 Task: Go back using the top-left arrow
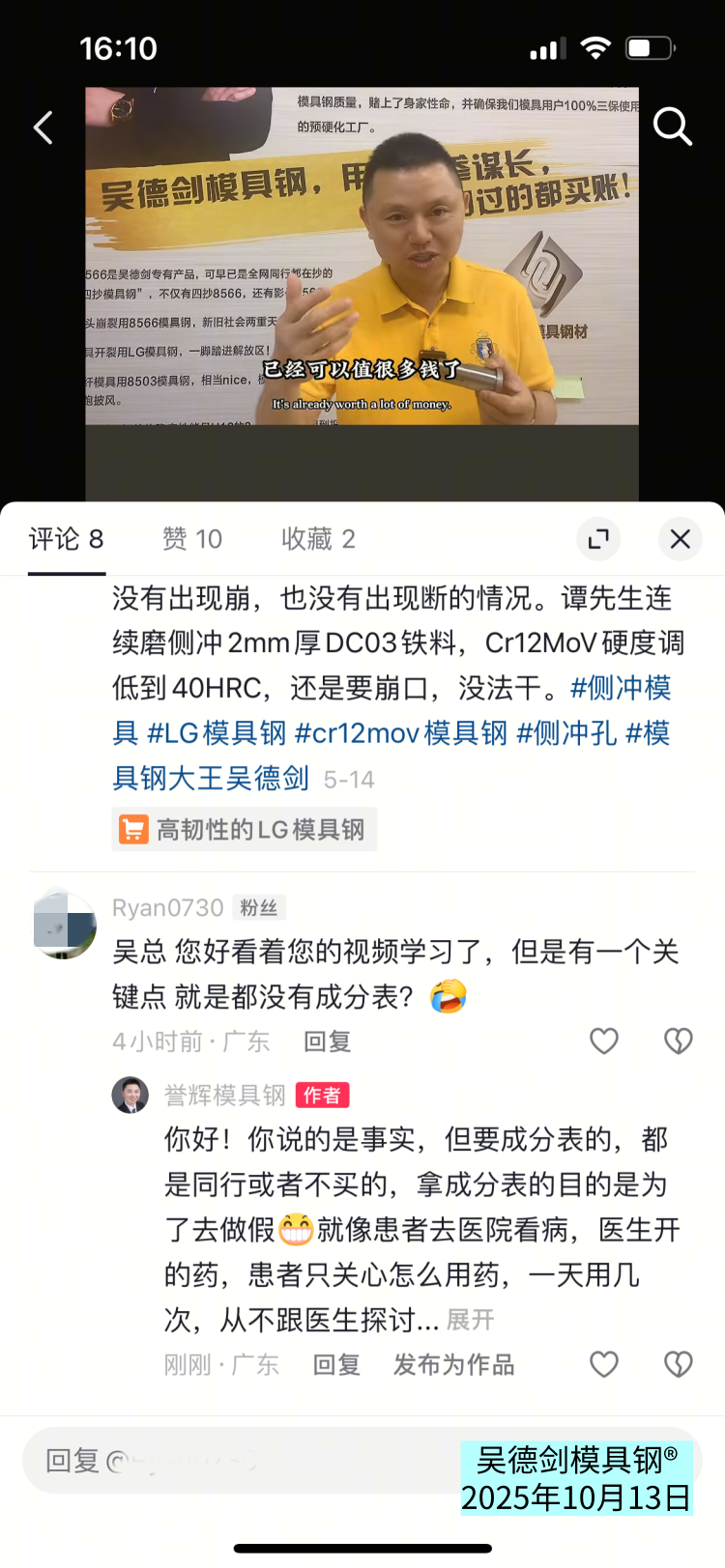pyautogui.click(x=43, y=128)
